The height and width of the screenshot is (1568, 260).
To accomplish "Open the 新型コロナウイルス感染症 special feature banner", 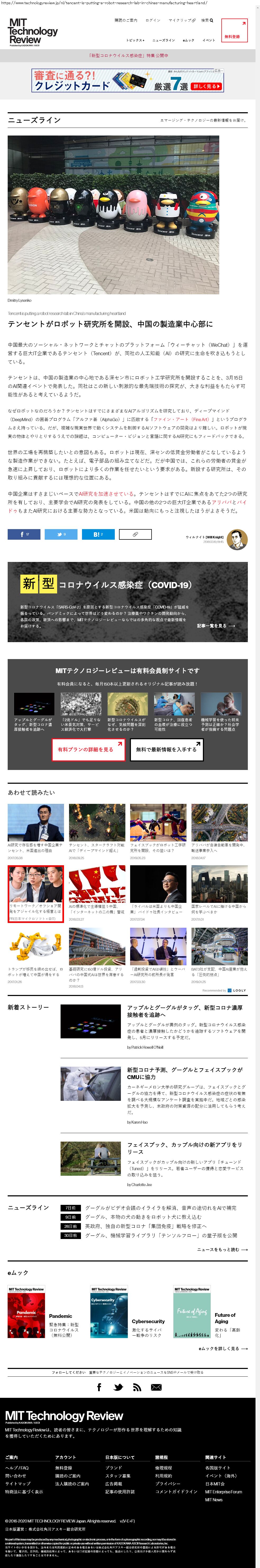I will point(128,55).
